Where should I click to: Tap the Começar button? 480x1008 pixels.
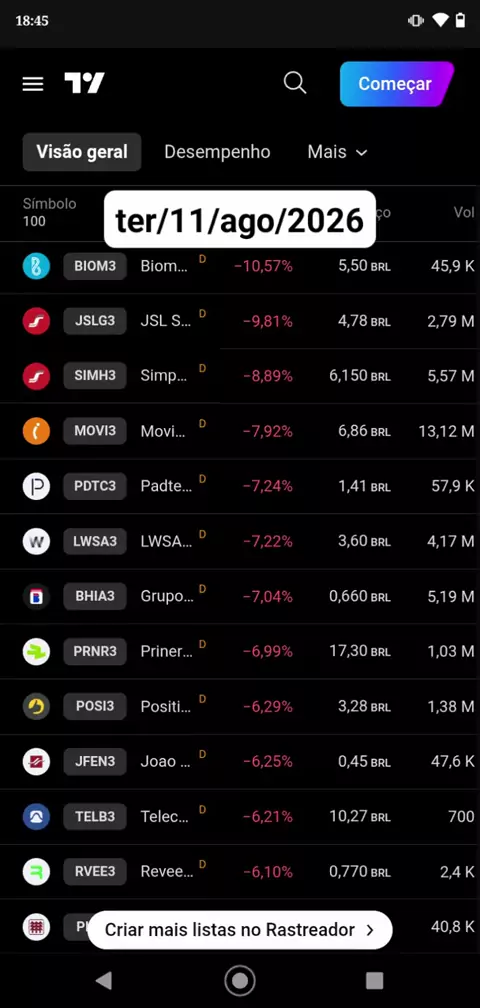point(396,84)
